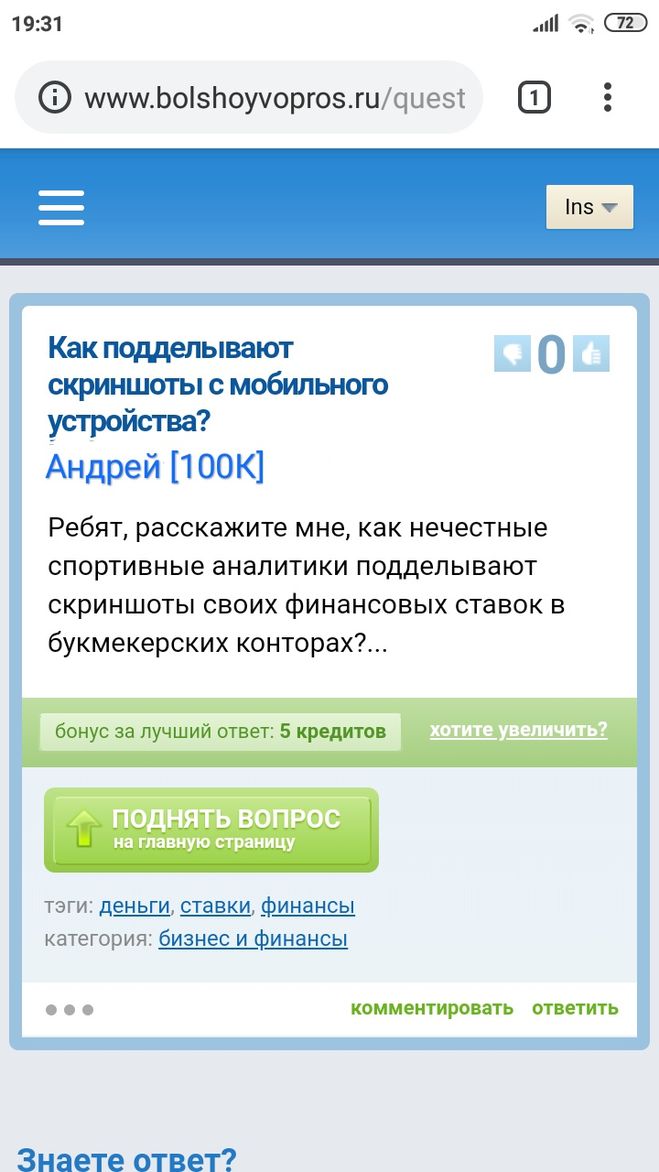Screen dimensions: 659x1172
Task: Open Chrome's overflow menu
Action: pyautogui.click(x=607, y=97)
